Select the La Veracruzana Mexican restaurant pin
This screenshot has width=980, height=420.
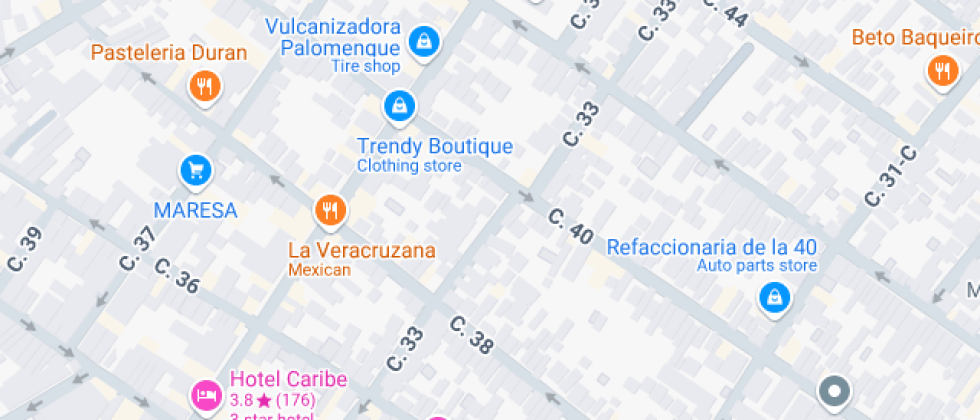tap(330, 210)
